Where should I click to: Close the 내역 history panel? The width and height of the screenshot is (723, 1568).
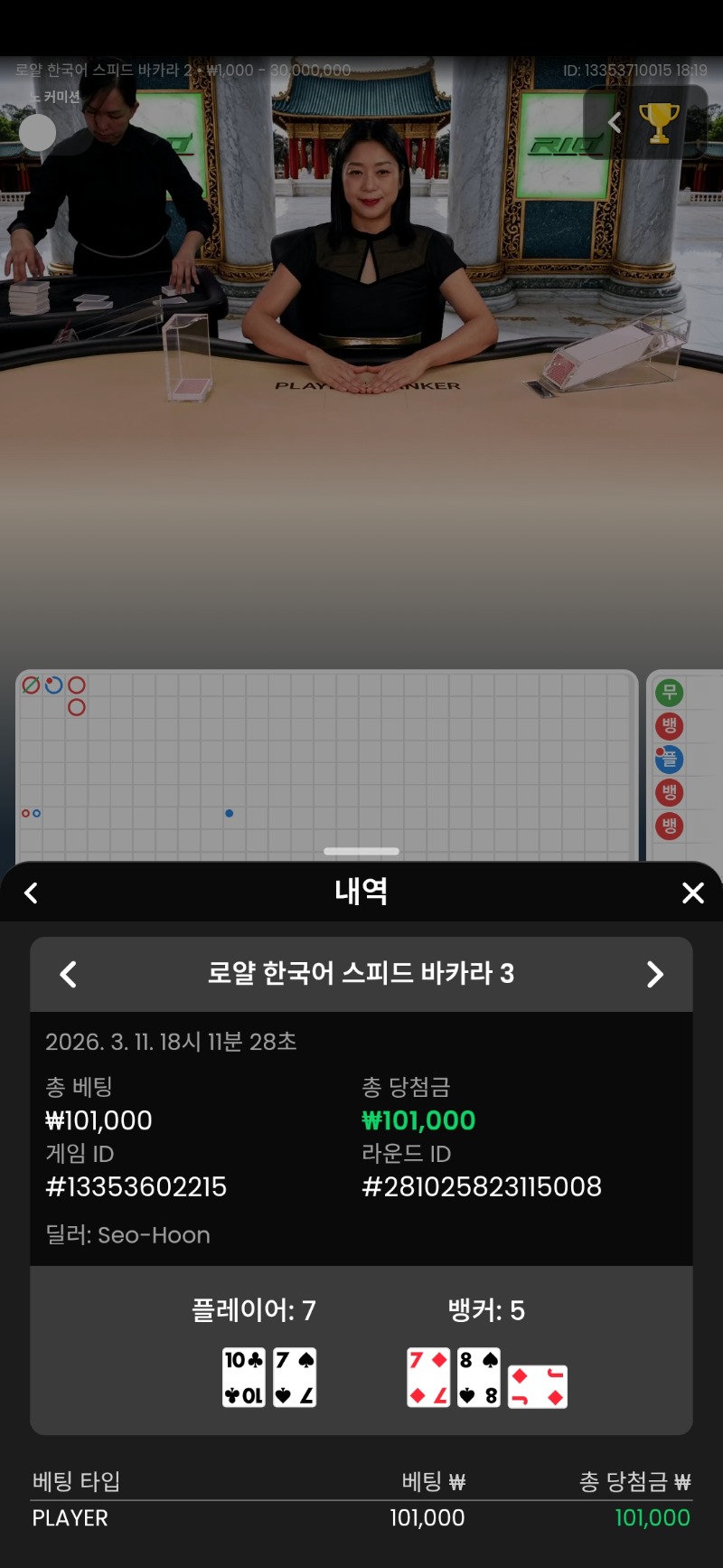(x=692, y=893)
